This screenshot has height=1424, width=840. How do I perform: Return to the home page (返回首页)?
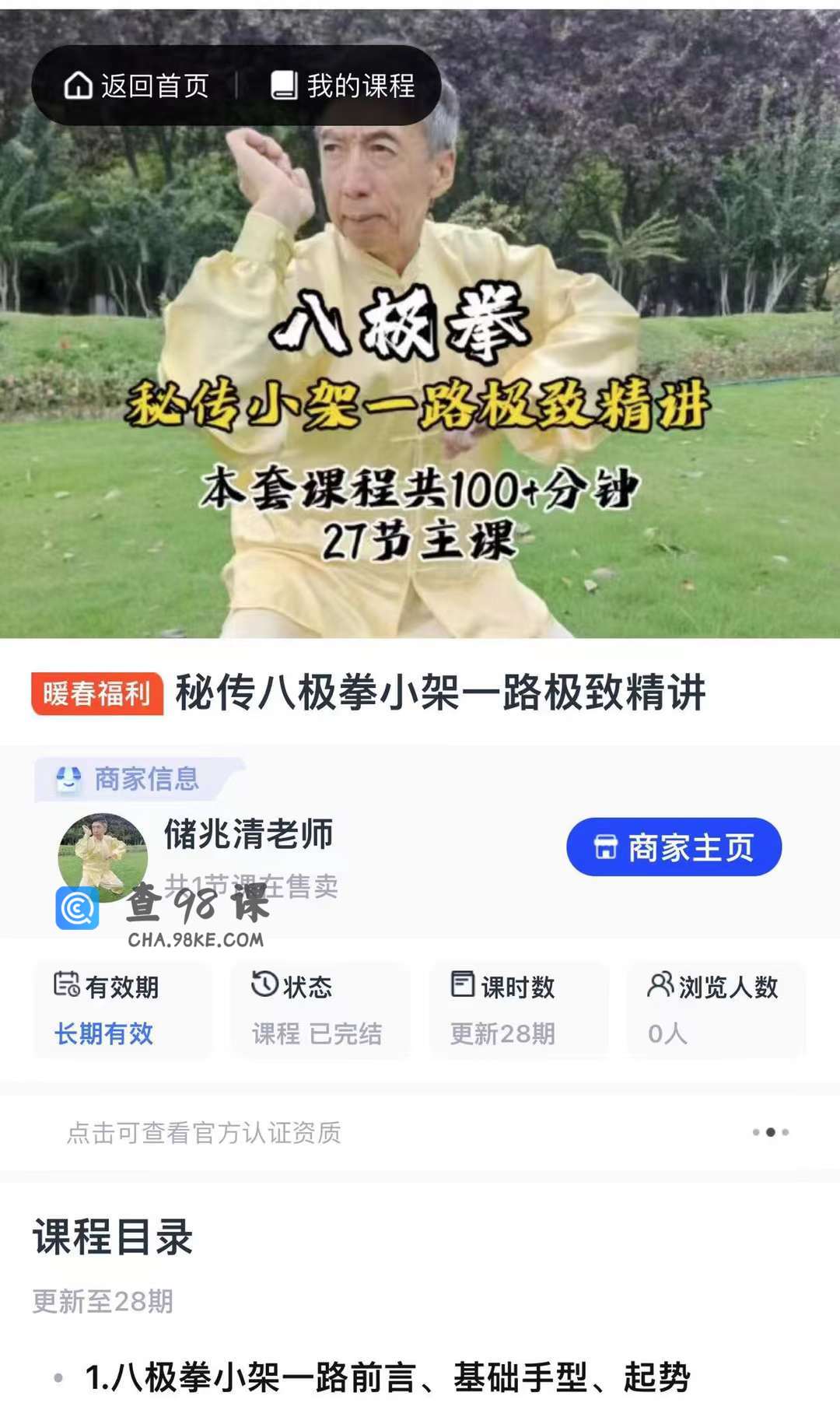click(x=137, y=86)
